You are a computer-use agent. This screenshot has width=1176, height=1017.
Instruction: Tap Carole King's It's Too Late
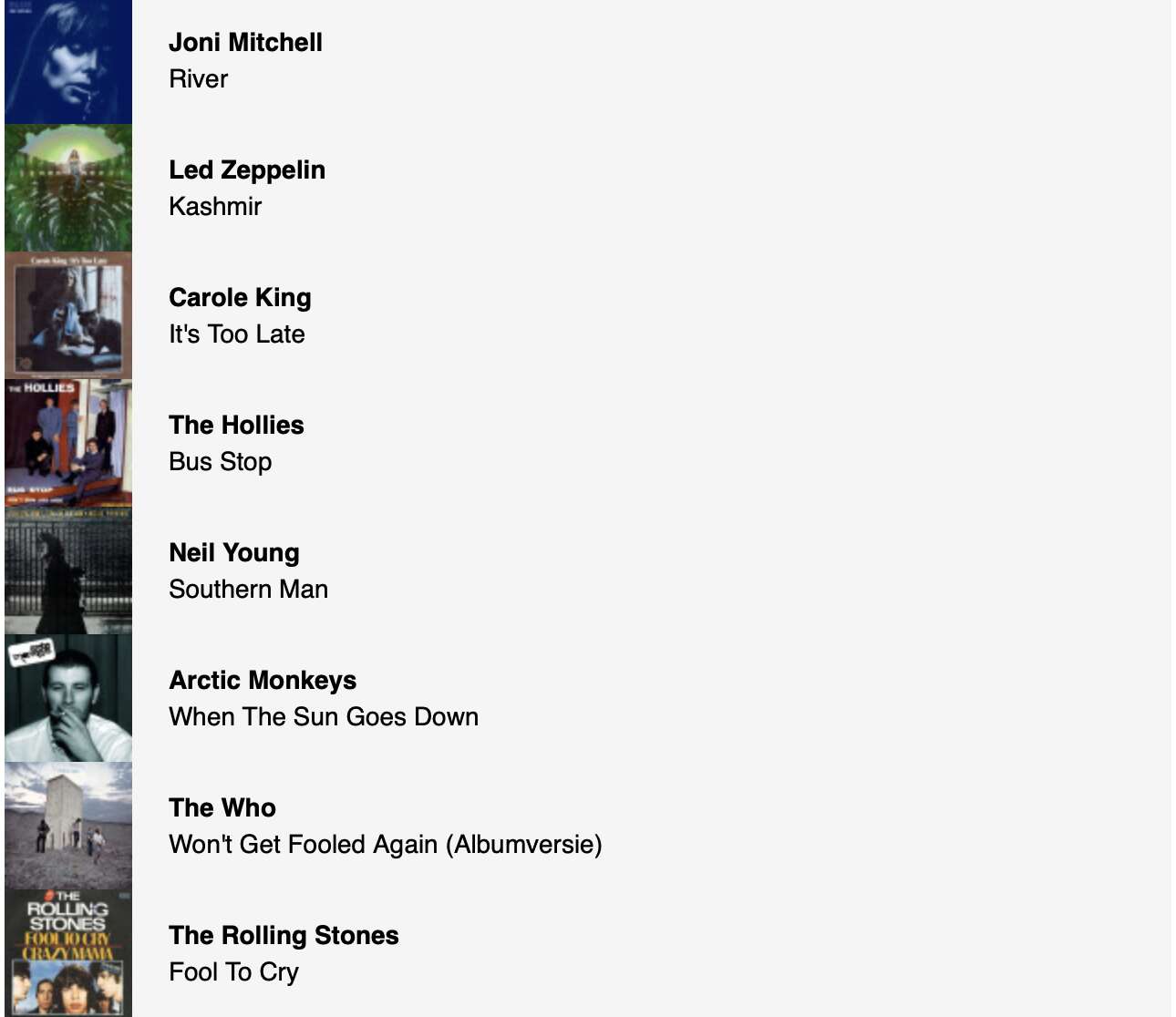coord(239,316)
